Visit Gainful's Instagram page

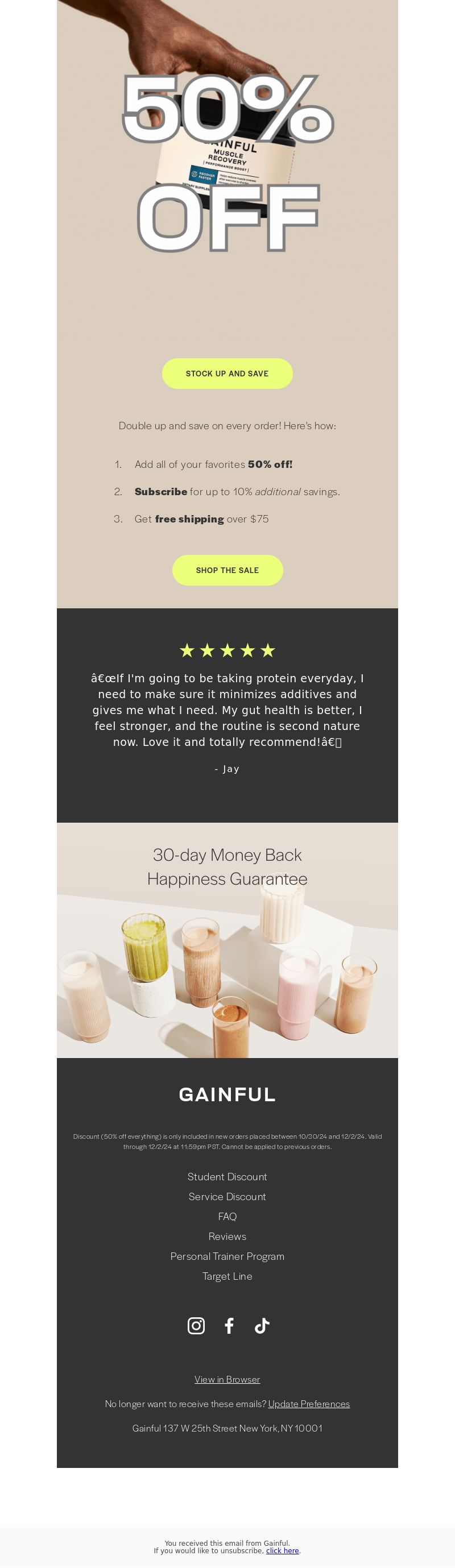pos(196,1326)
